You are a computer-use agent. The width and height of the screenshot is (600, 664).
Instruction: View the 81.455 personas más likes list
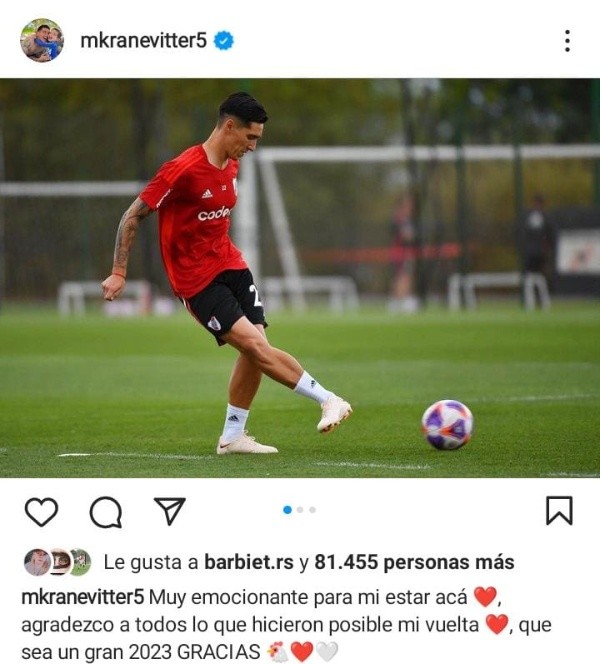[x=414, y=562]
